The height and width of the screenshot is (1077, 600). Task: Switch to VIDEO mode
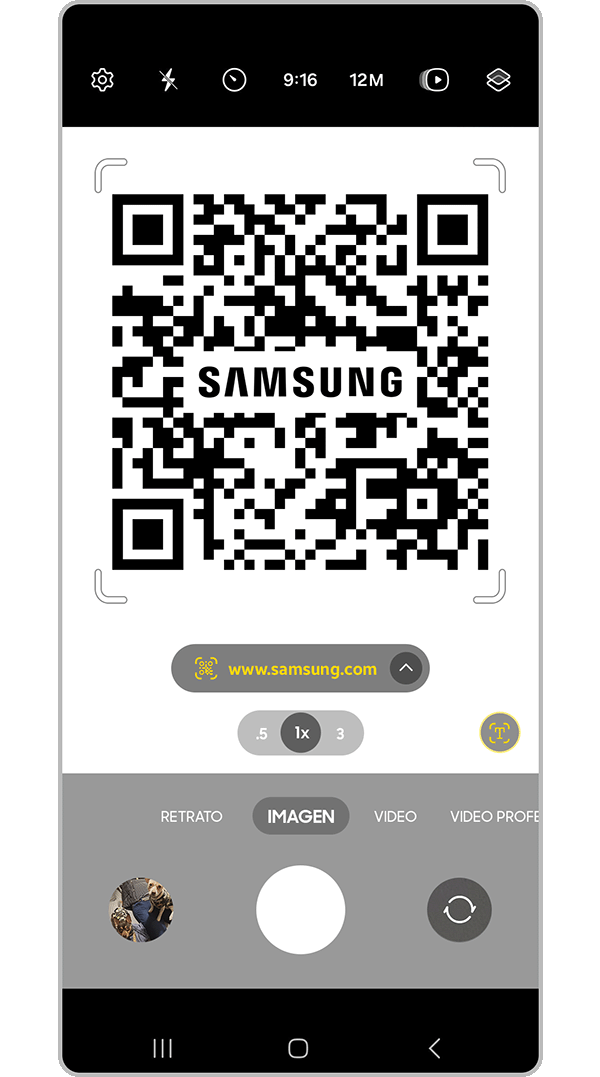tap(395, 816)
